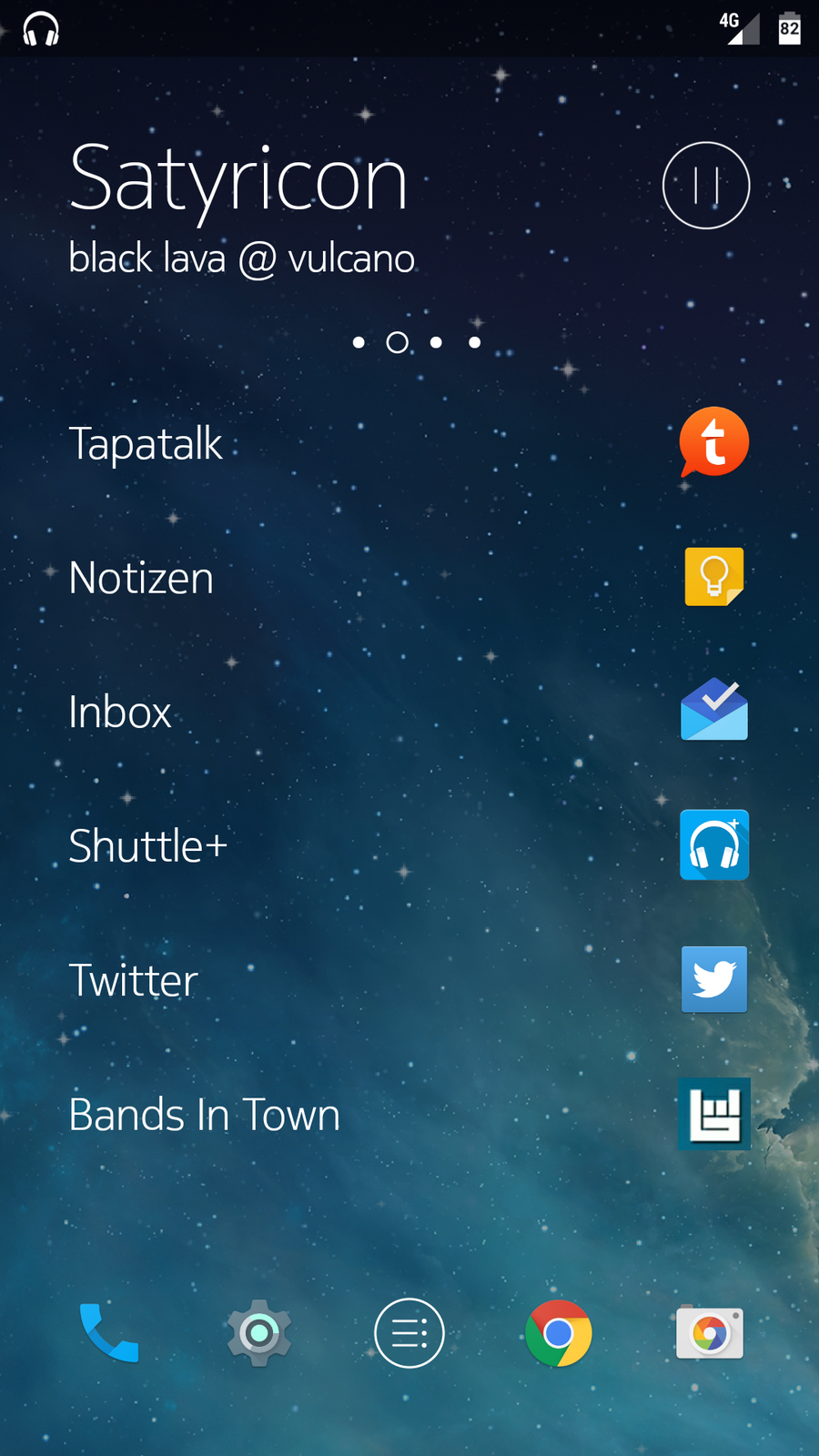Open Tapatalk app
The height and width of the screenshot is (1456, 819).
tap(713, 442)
